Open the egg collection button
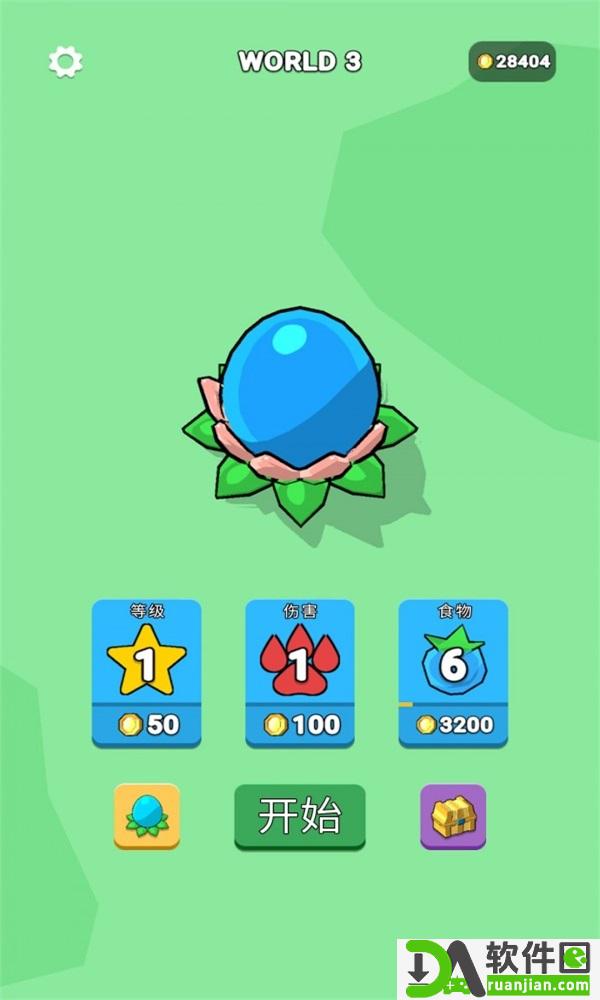 click(147, 816)
